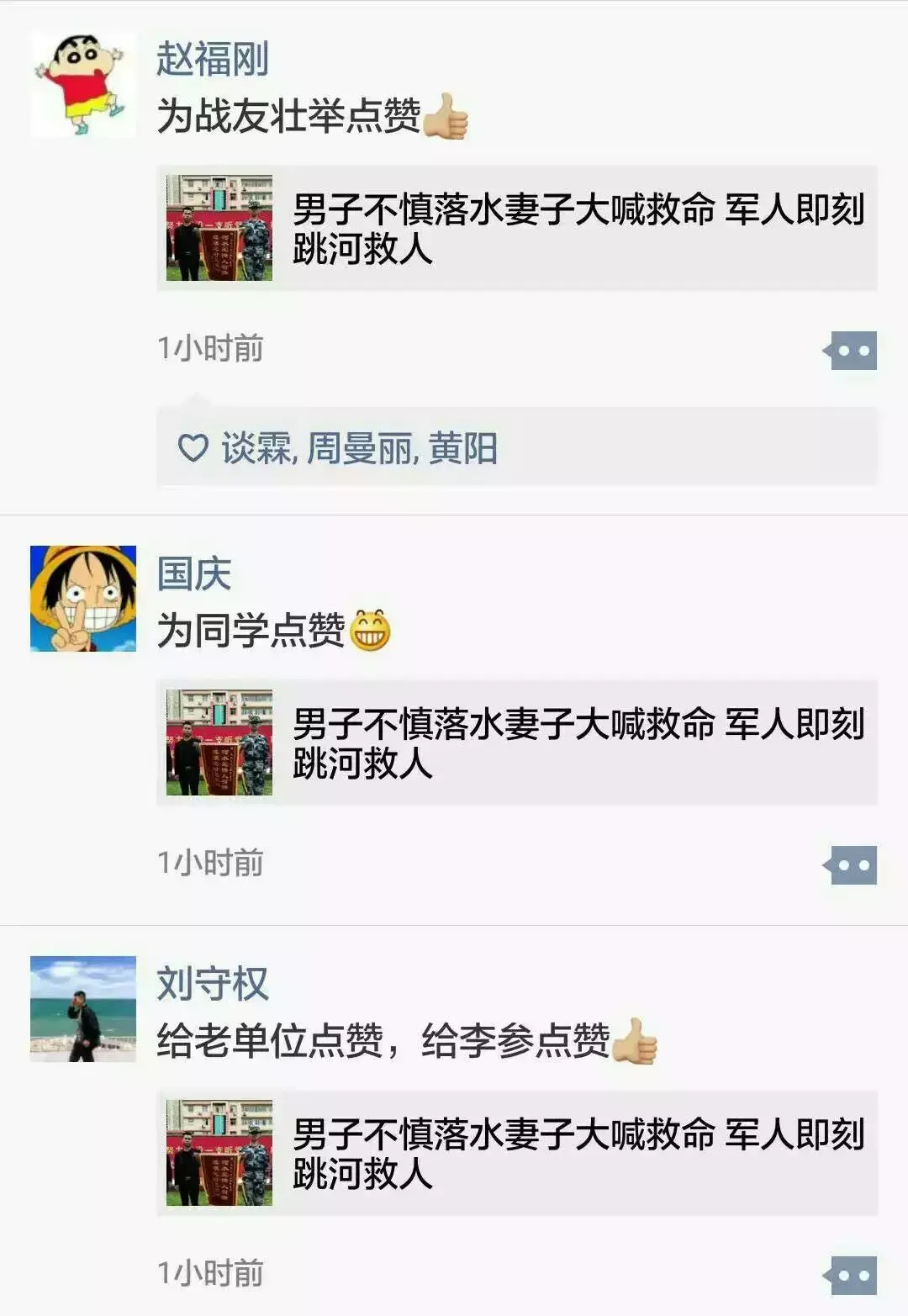Open the comment menu under 刘守权's post
908x1316 pixels.
tap(851, 1276)
